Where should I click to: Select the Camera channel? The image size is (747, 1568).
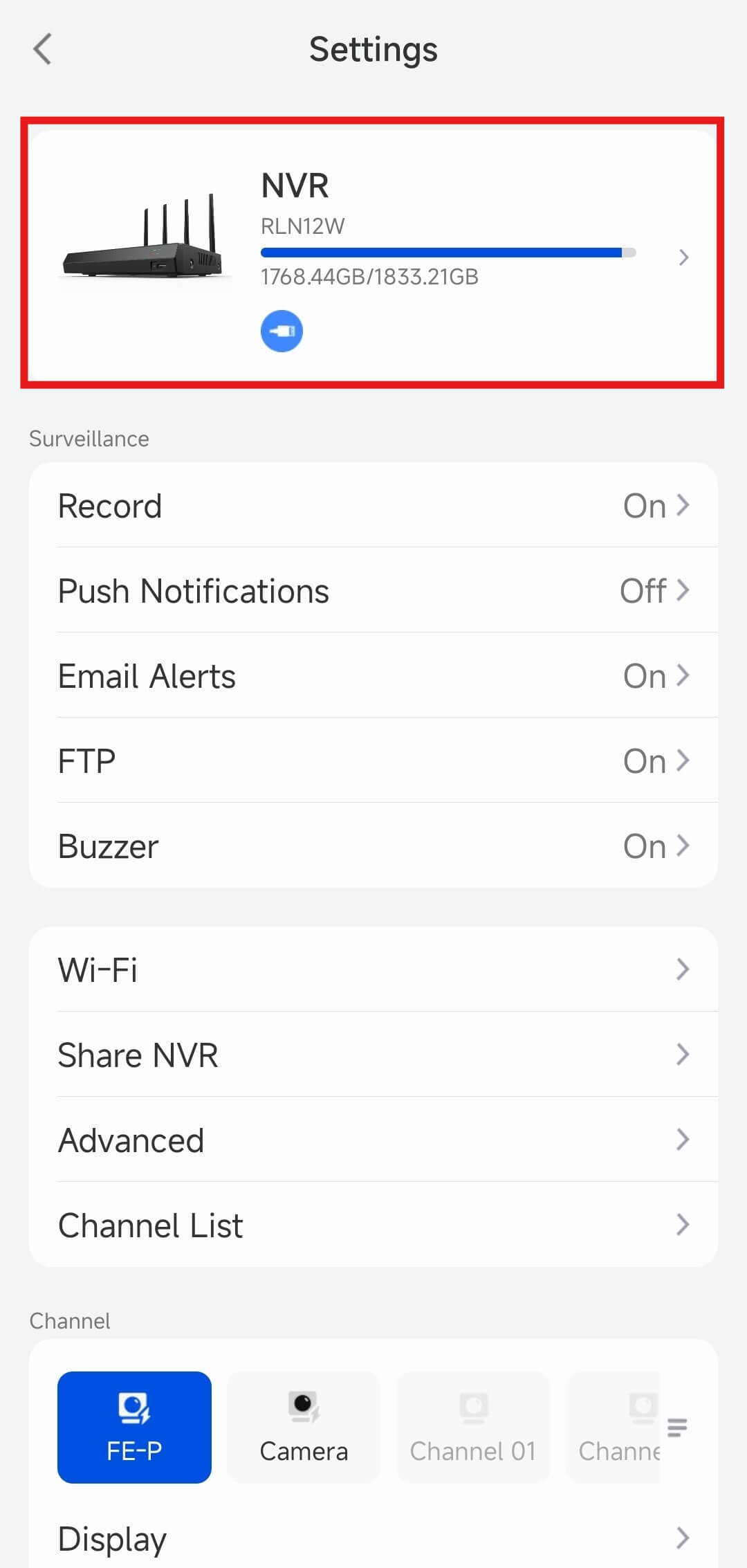tap(304, 1427)
